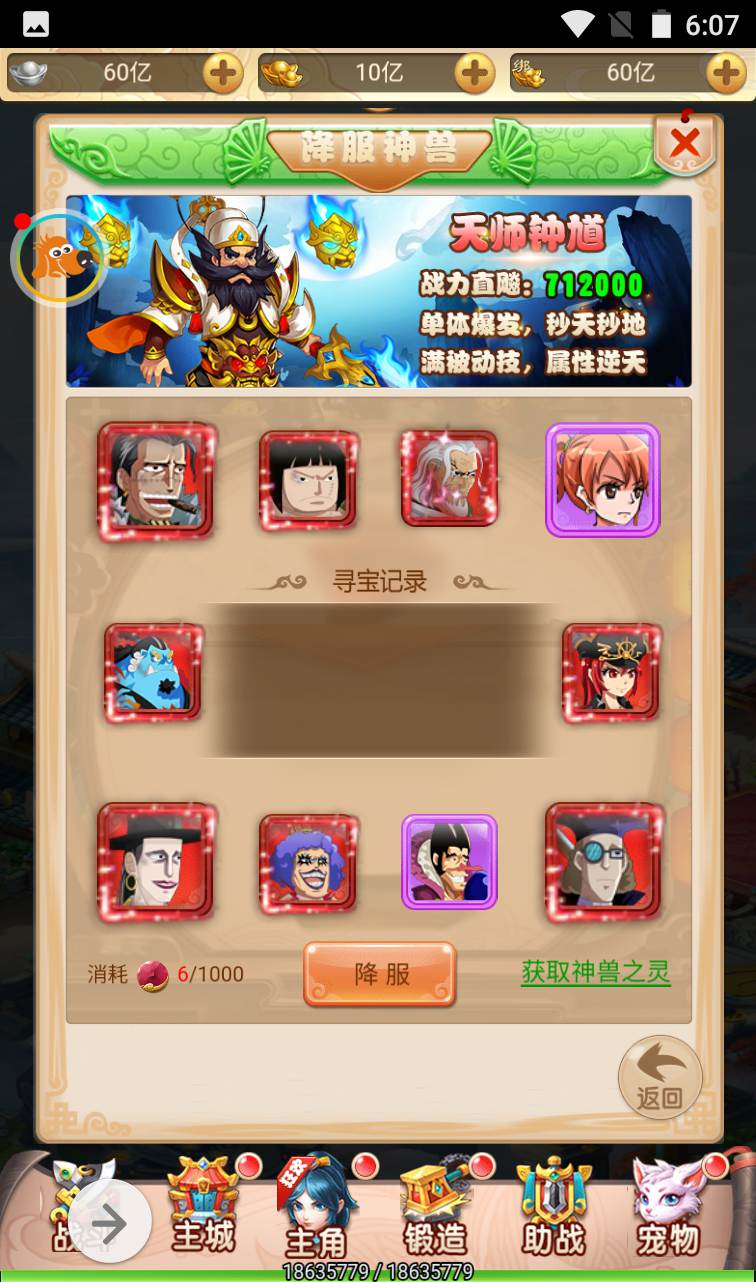Select the long-nosed man purple portrait
The width and height of the screenshot is (756, 1282).
tap(449, 862)
